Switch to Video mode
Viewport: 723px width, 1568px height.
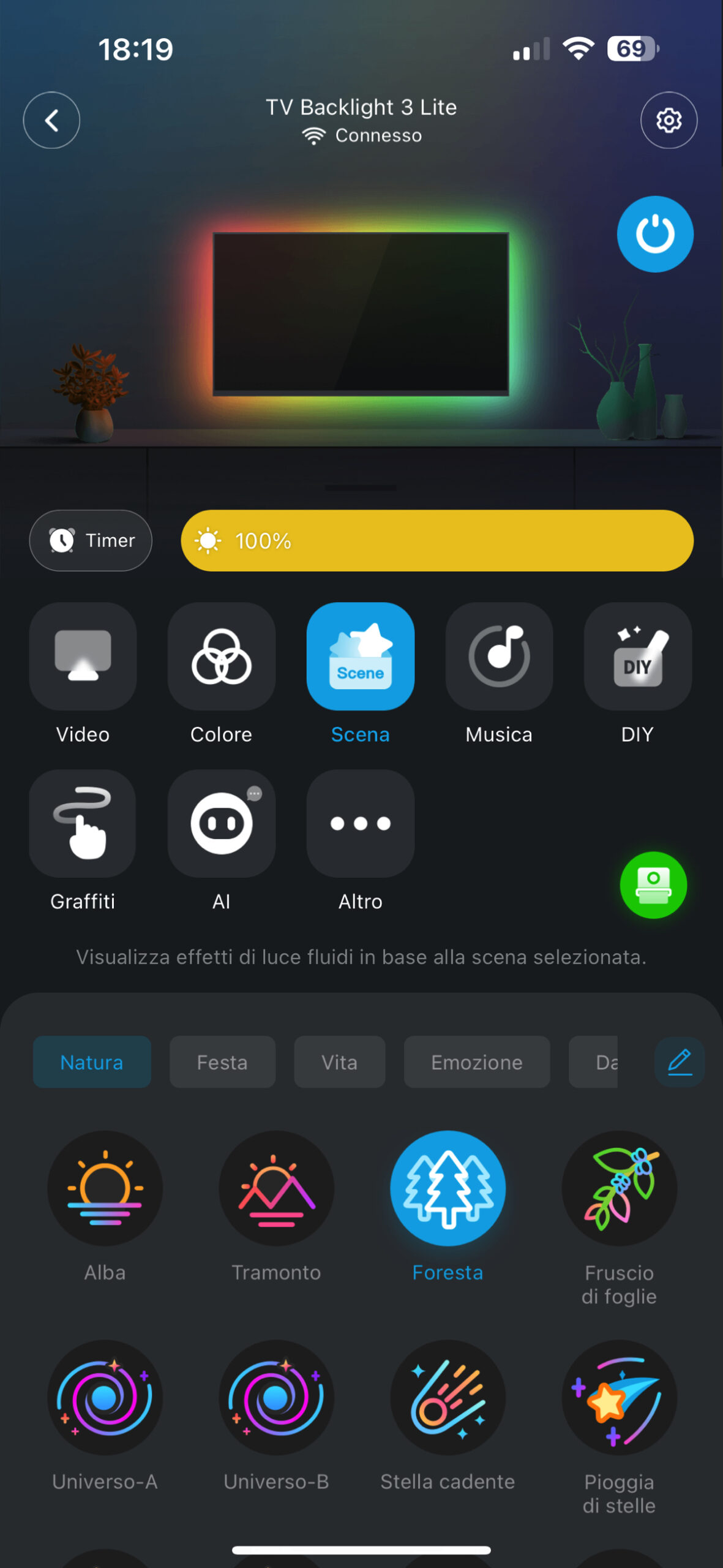click(83, 657)
